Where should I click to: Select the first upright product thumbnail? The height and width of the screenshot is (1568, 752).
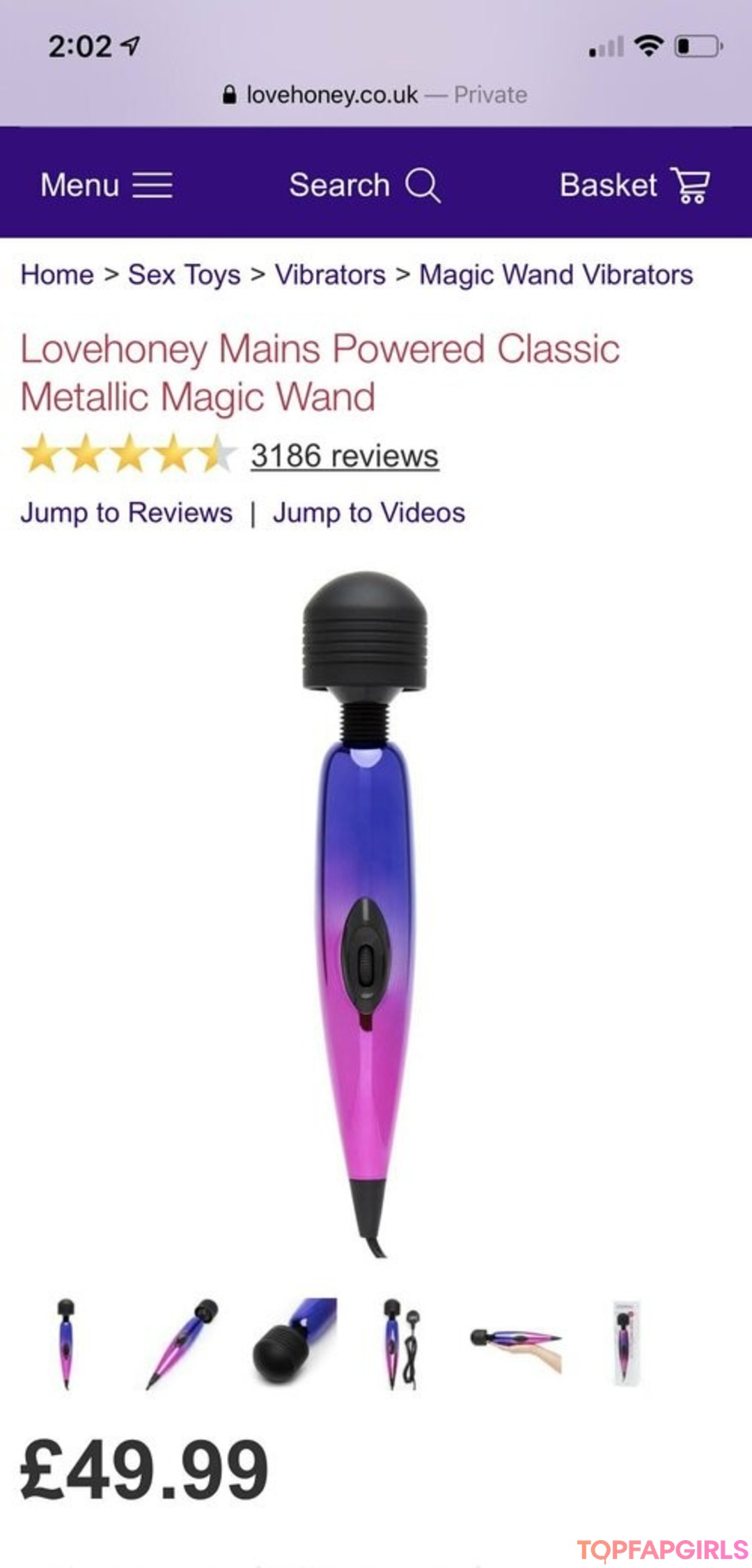point(66,1343)
